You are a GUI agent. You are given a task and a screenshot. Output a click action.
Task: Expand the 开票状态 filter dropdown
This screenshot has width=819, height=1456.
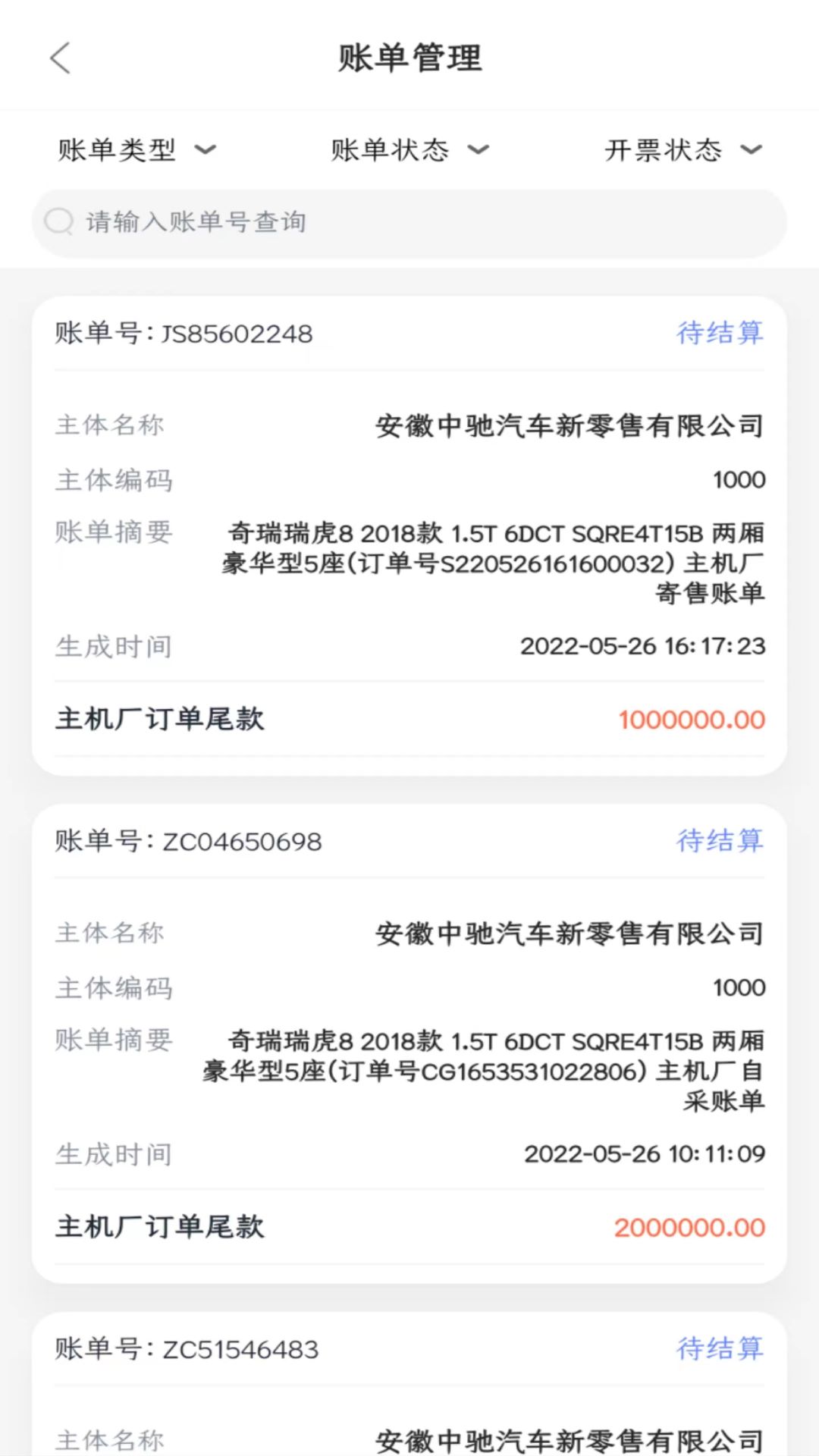[682, 149]
